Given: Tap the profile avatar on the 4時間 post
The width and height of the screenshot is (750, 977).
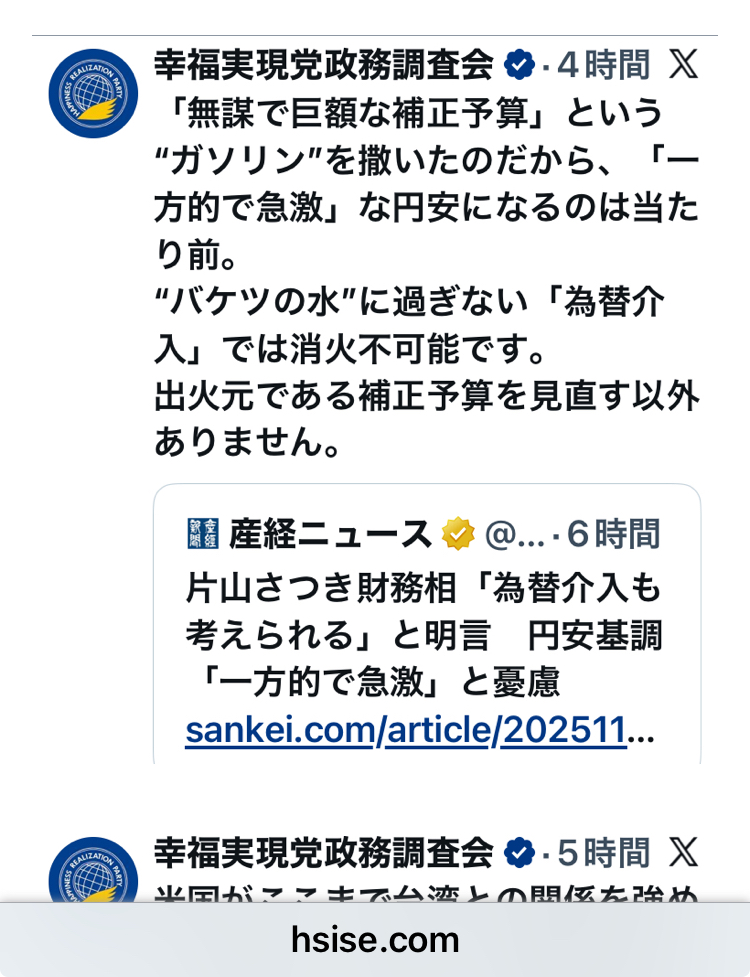Looking at the screenshot, I should tap(93, 94).
